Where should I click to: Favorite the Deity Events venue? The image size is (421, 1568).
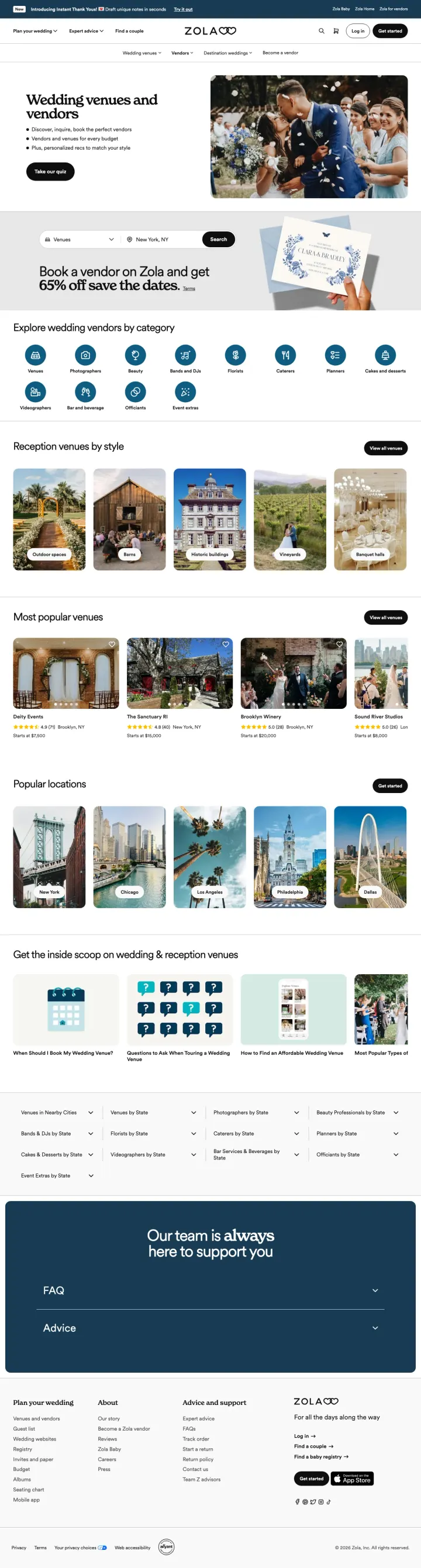pos(112,644)
